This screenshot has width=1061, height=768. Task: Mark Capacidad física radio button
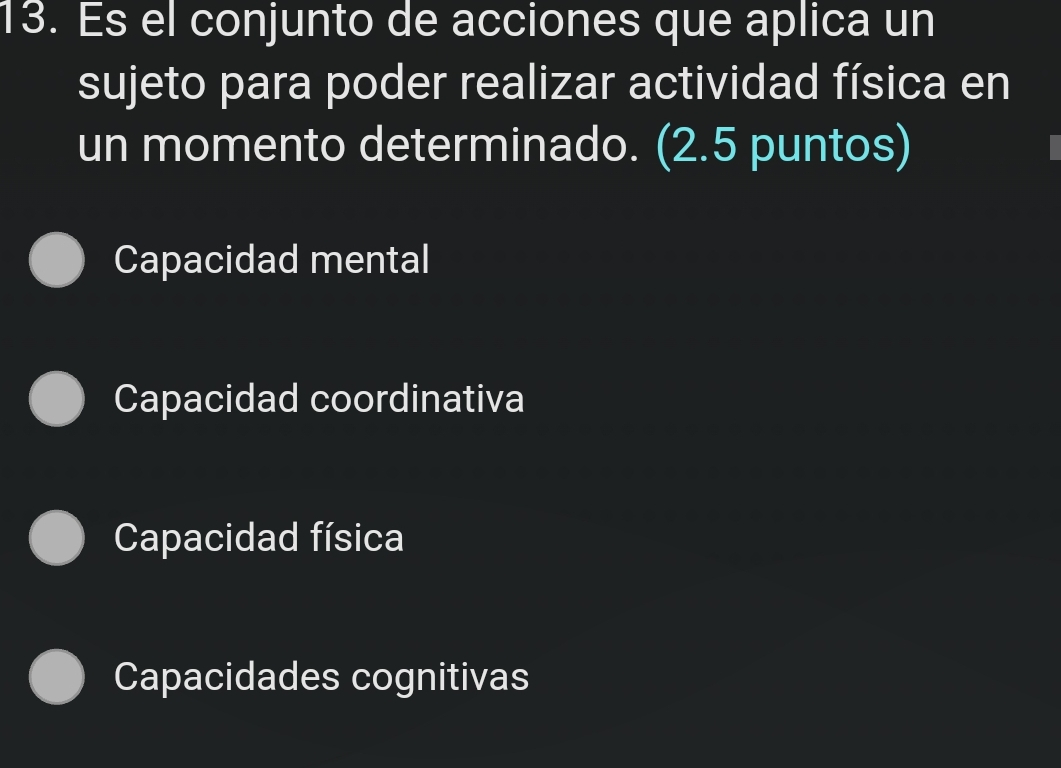[x=56, y=538]
